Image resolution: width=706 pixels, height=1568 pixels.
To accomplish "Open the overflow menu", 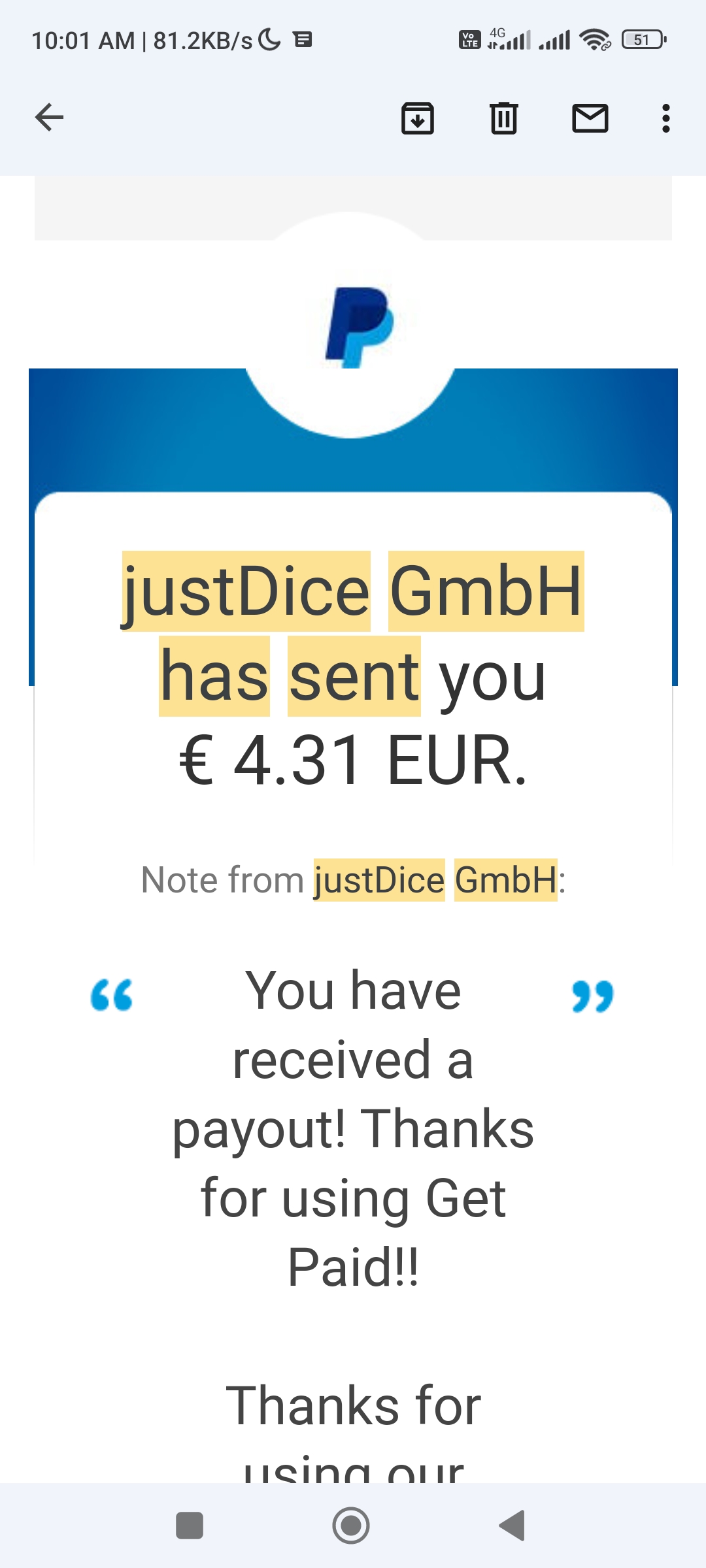I will click(665, 118).
